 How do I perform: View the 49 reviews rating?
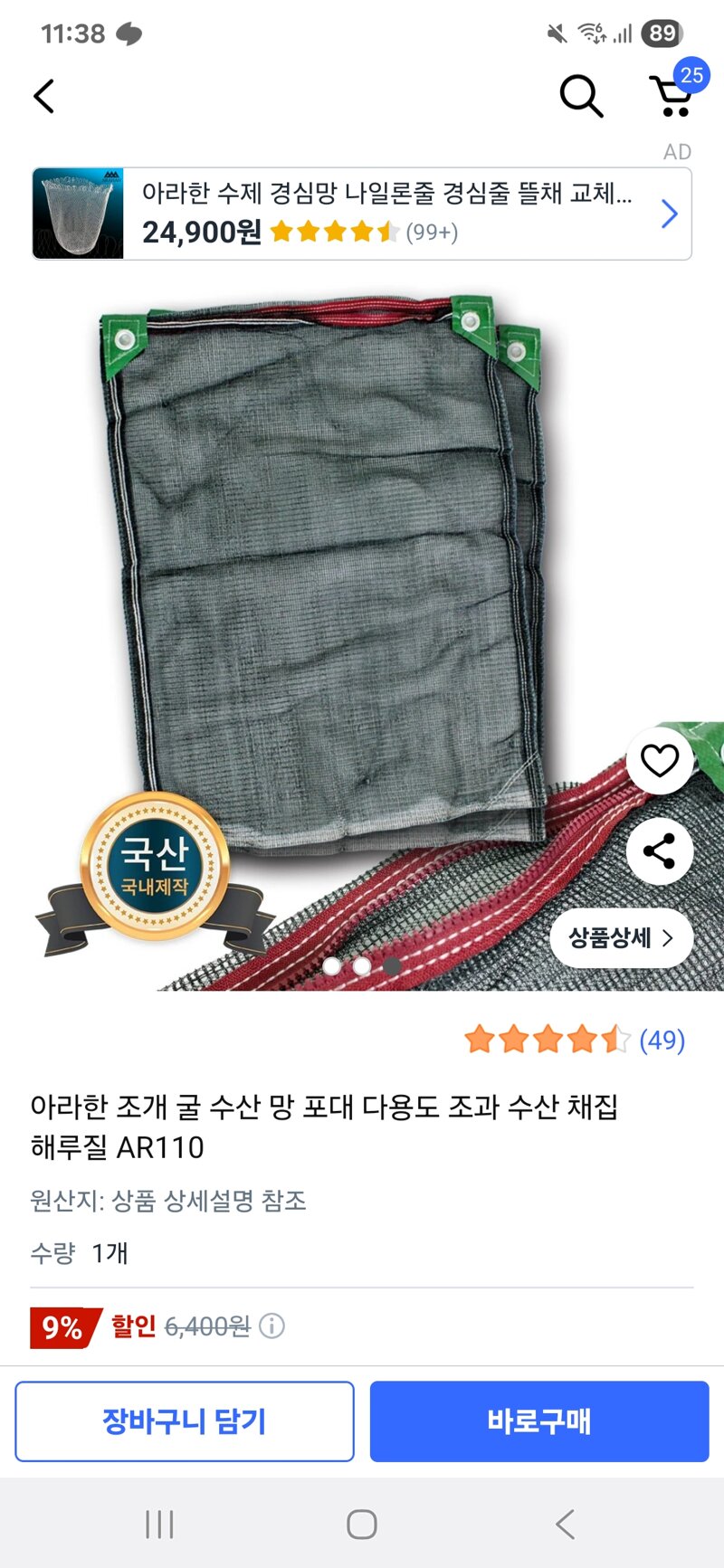click(575, 1040)
